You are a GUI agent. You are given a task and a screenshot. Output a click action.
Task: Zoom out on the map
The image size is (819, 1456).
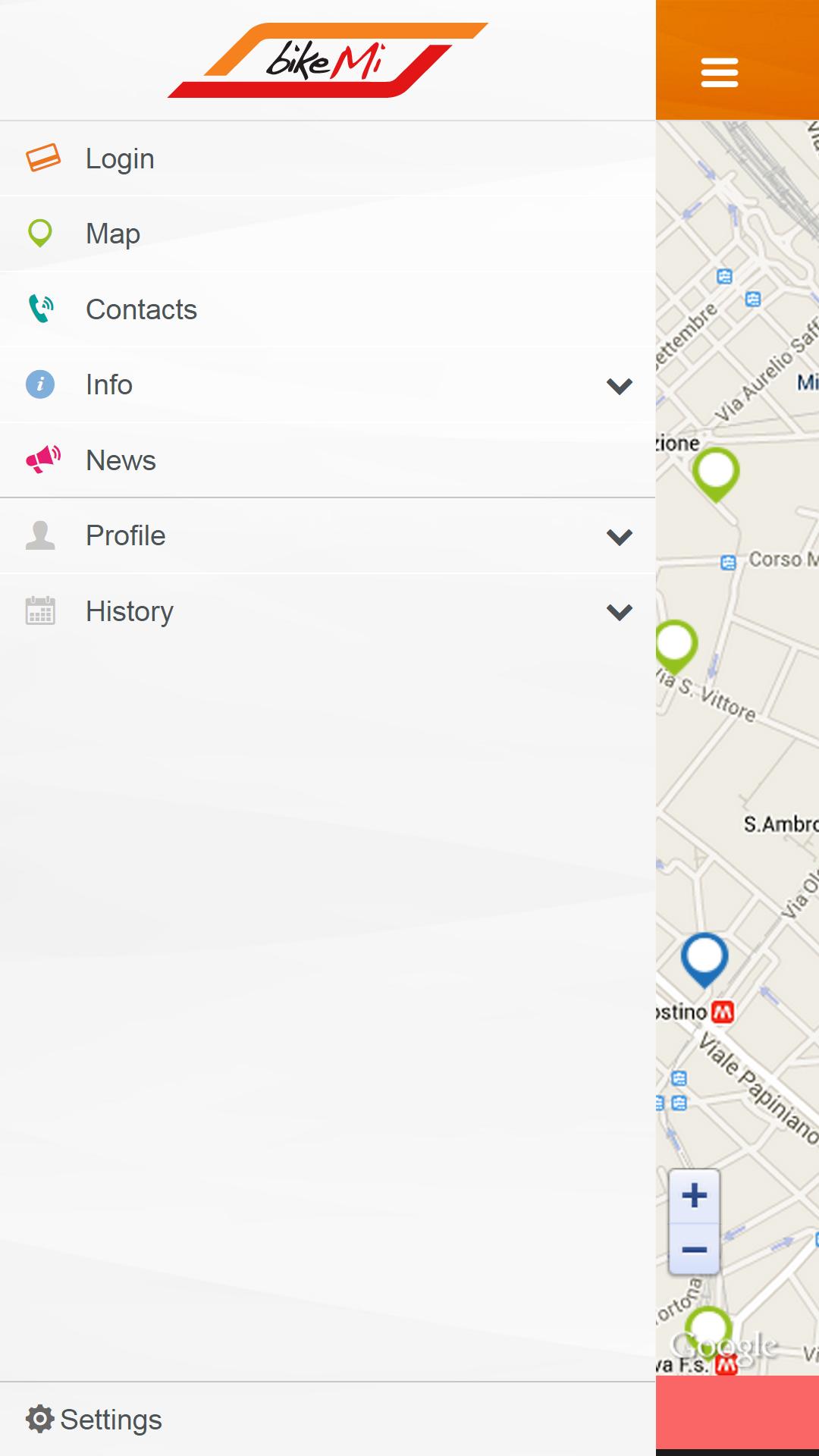(694, 1249)
